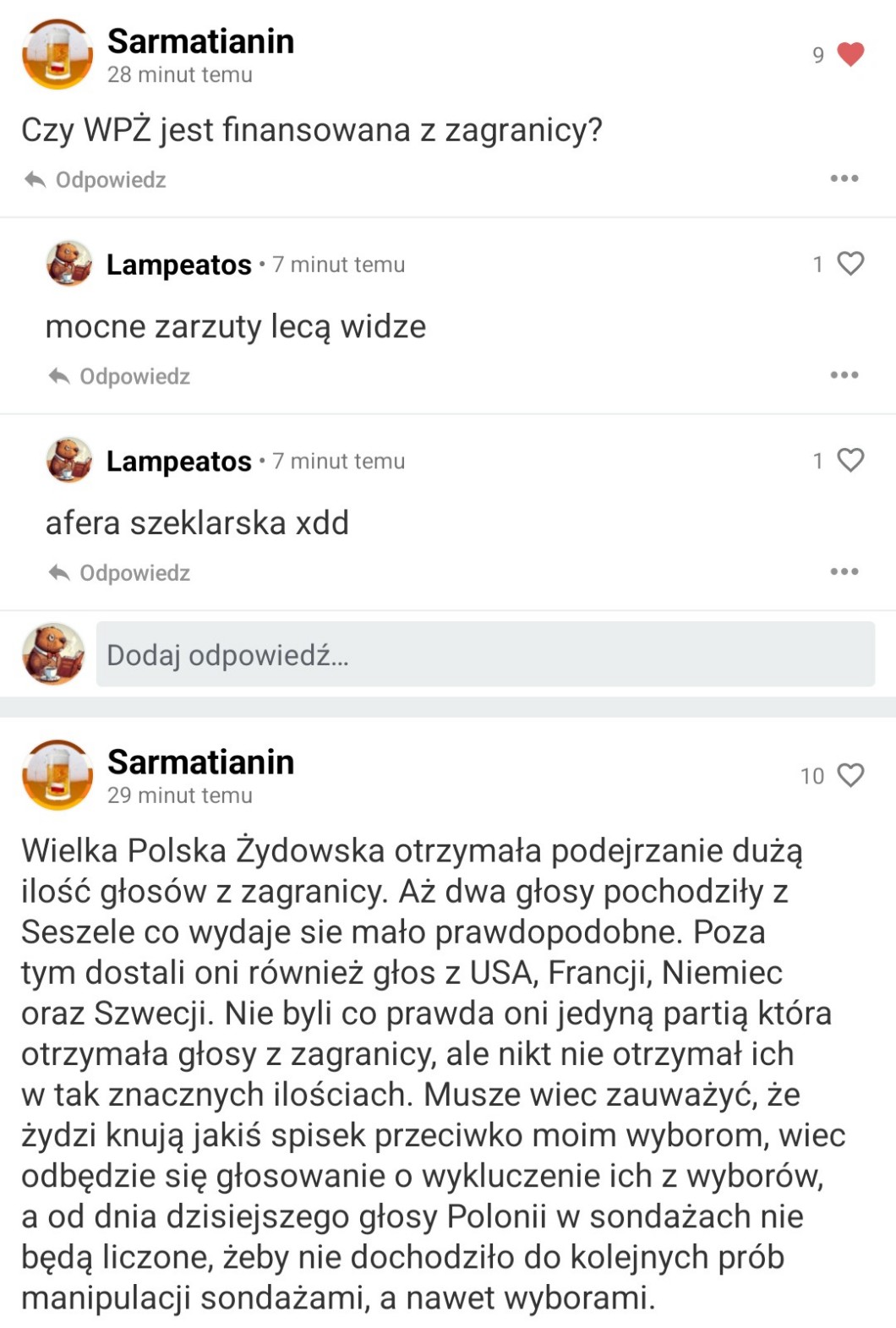Unlike Sarmatianin's WPŻ question post

click(x=850, y=55)
